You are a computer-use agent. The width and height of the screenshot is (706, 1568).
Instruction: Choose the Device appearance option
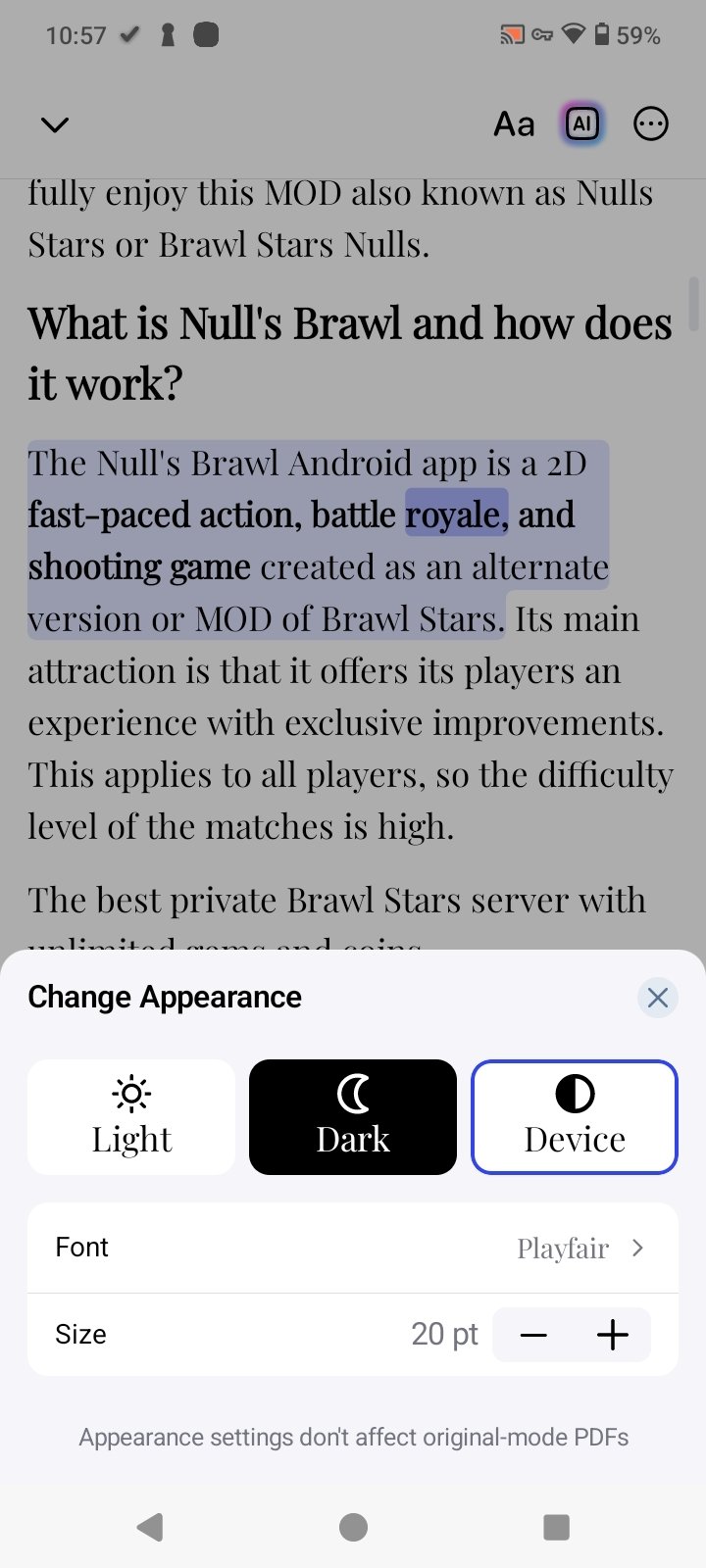[x=575, y=1116]
